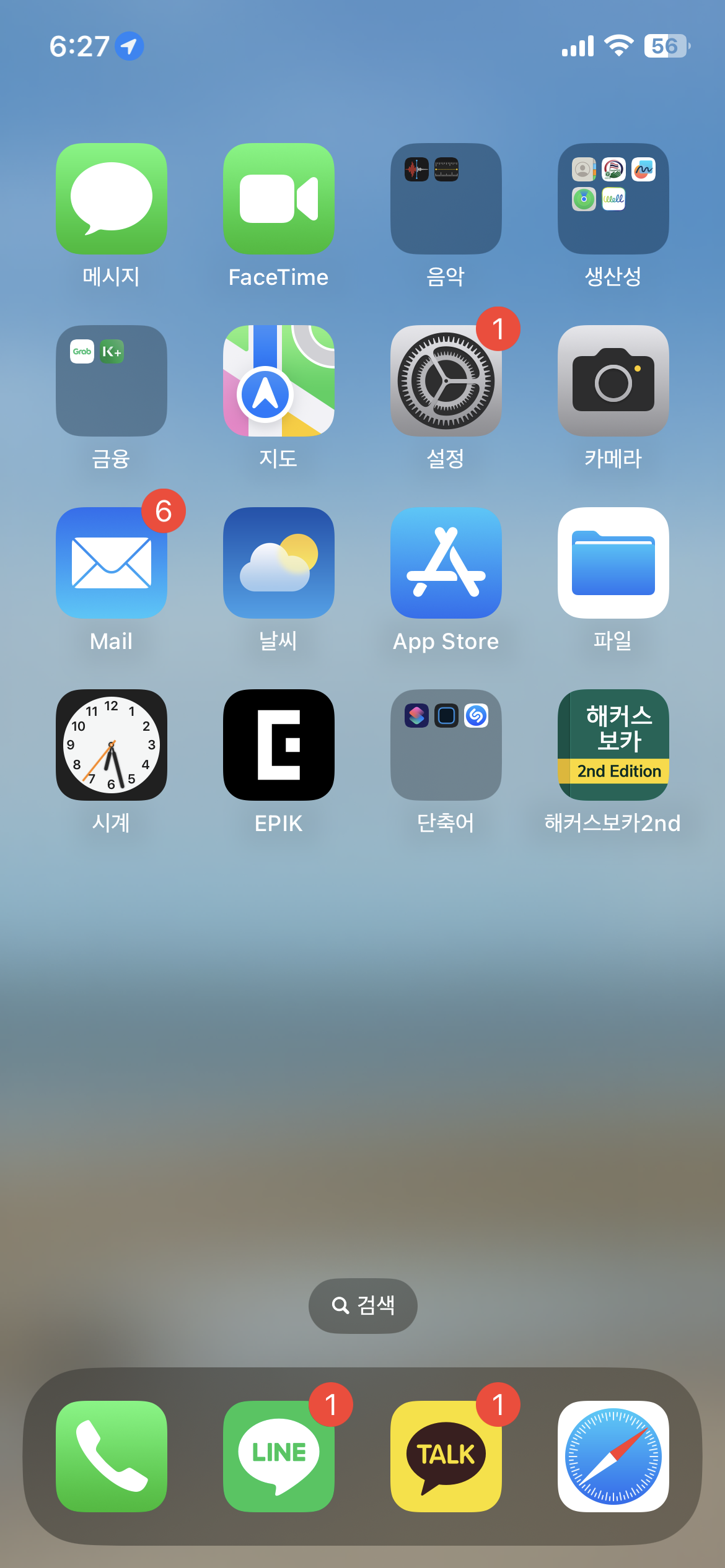Tap the 검색 search pill

coord(363,1305)
